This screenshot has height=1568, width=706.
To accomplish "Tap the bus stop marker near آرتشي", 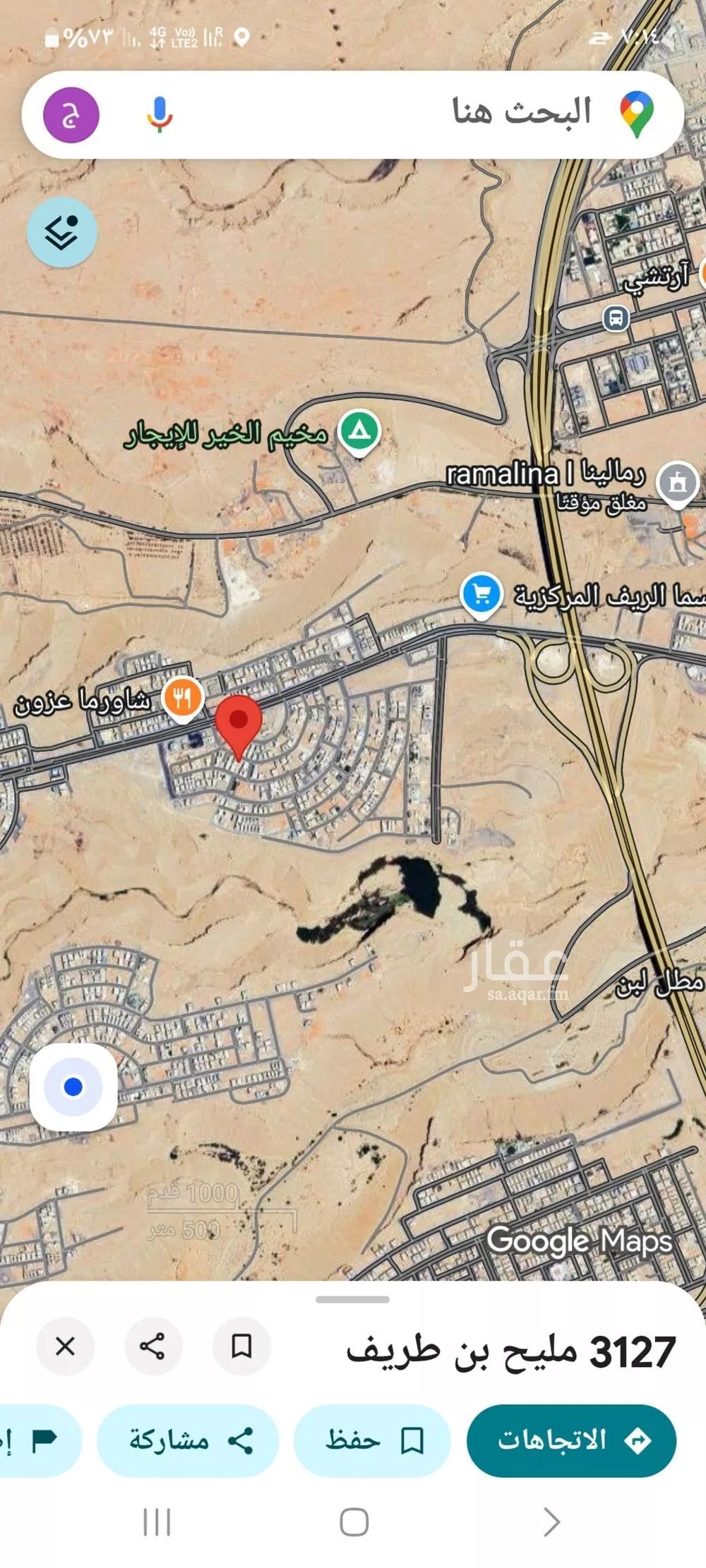I will pyautogui.click(x=616, y=318).
